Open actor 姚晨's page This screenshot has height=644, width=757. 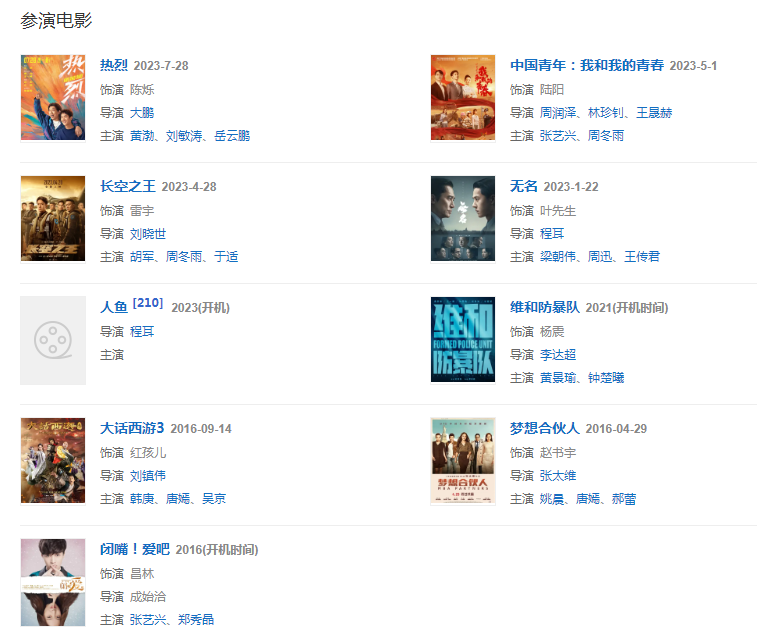tap(552, 498)
